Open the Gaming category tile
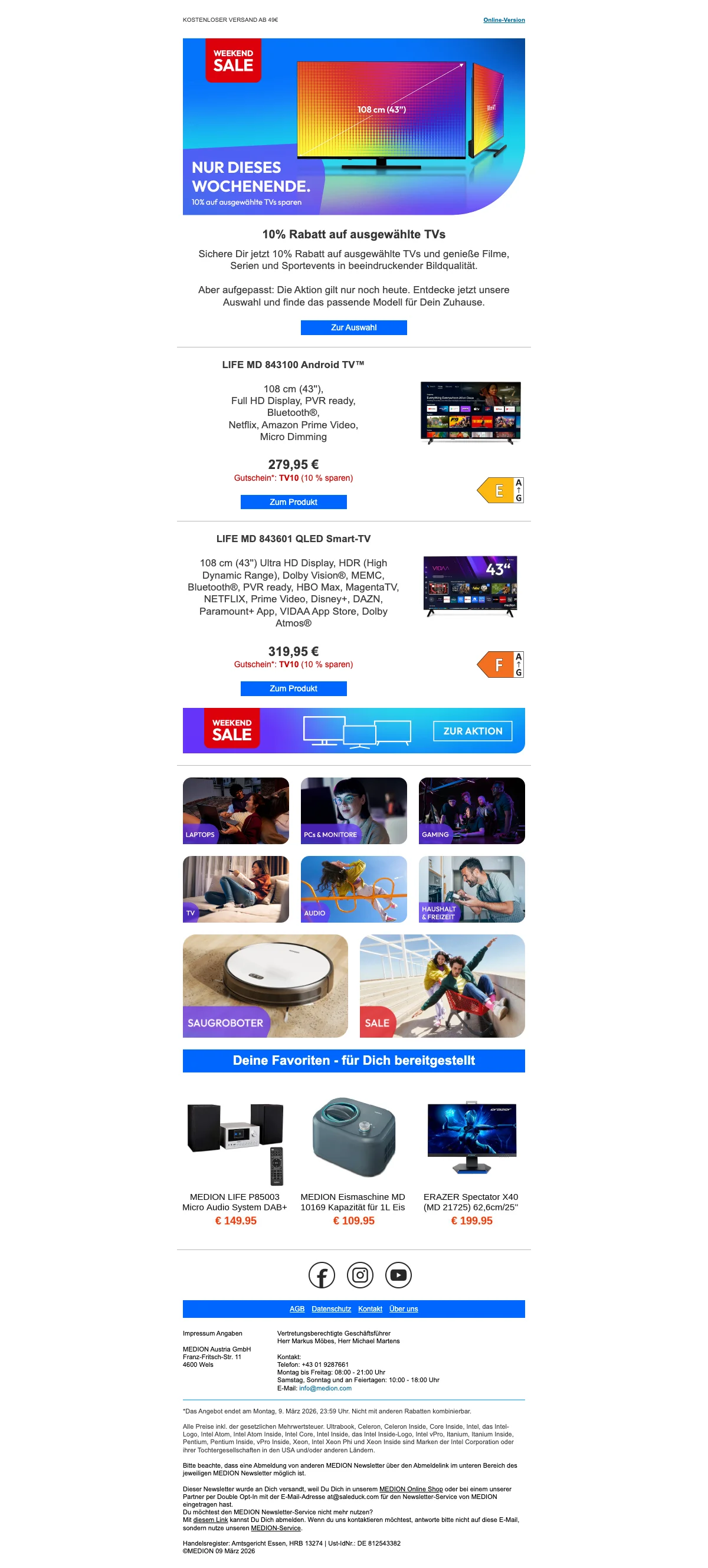Viewport: 708px width, 1568px height. coord(471,810)
